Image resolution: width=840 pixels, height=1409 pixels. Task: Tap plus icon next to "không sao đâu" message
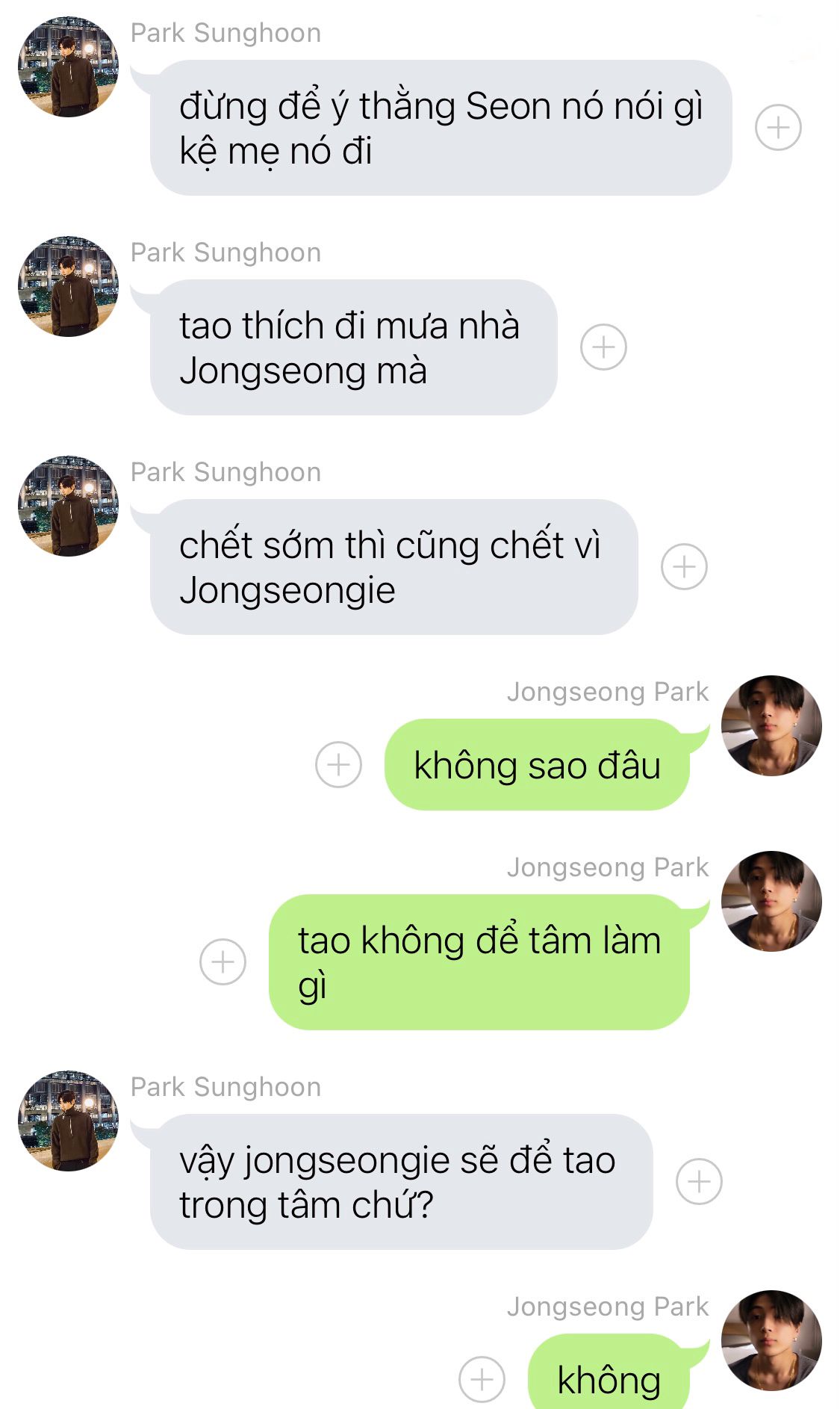click(338, 764)
